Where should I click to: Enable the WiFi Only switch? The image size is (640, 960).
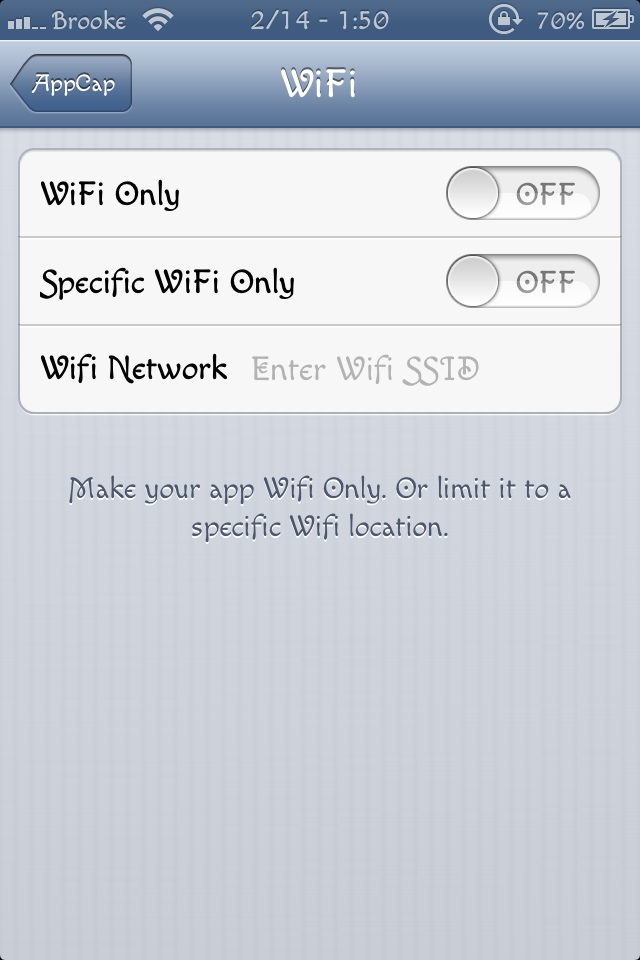pyautogui.click(x=522, y=194)
